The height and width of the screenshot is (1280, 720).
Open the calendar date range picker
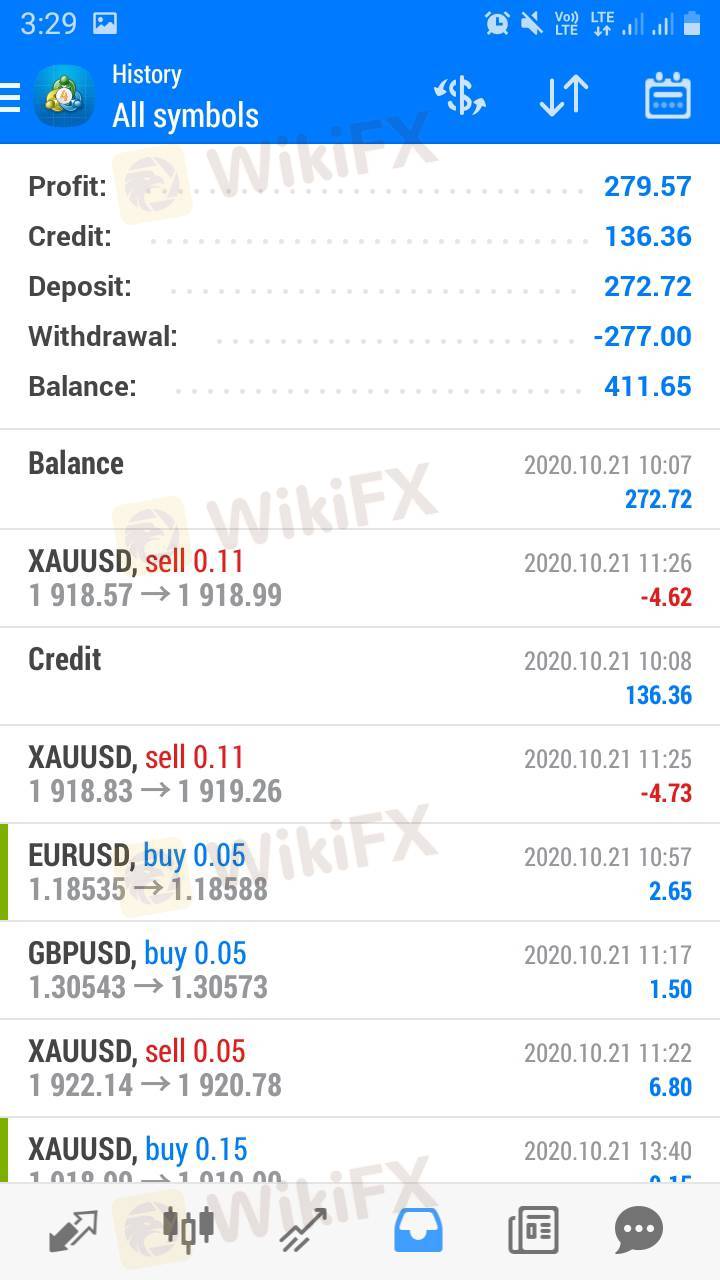668,97
